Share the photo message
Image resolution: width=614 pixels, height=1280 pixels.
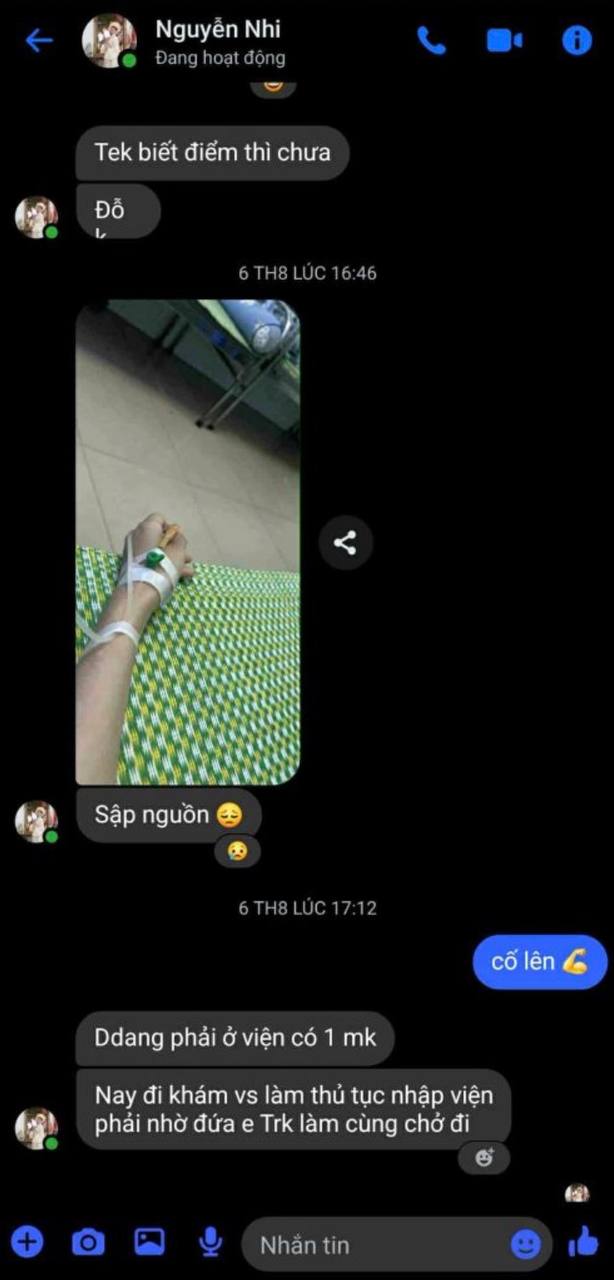(x=345, y=543)
